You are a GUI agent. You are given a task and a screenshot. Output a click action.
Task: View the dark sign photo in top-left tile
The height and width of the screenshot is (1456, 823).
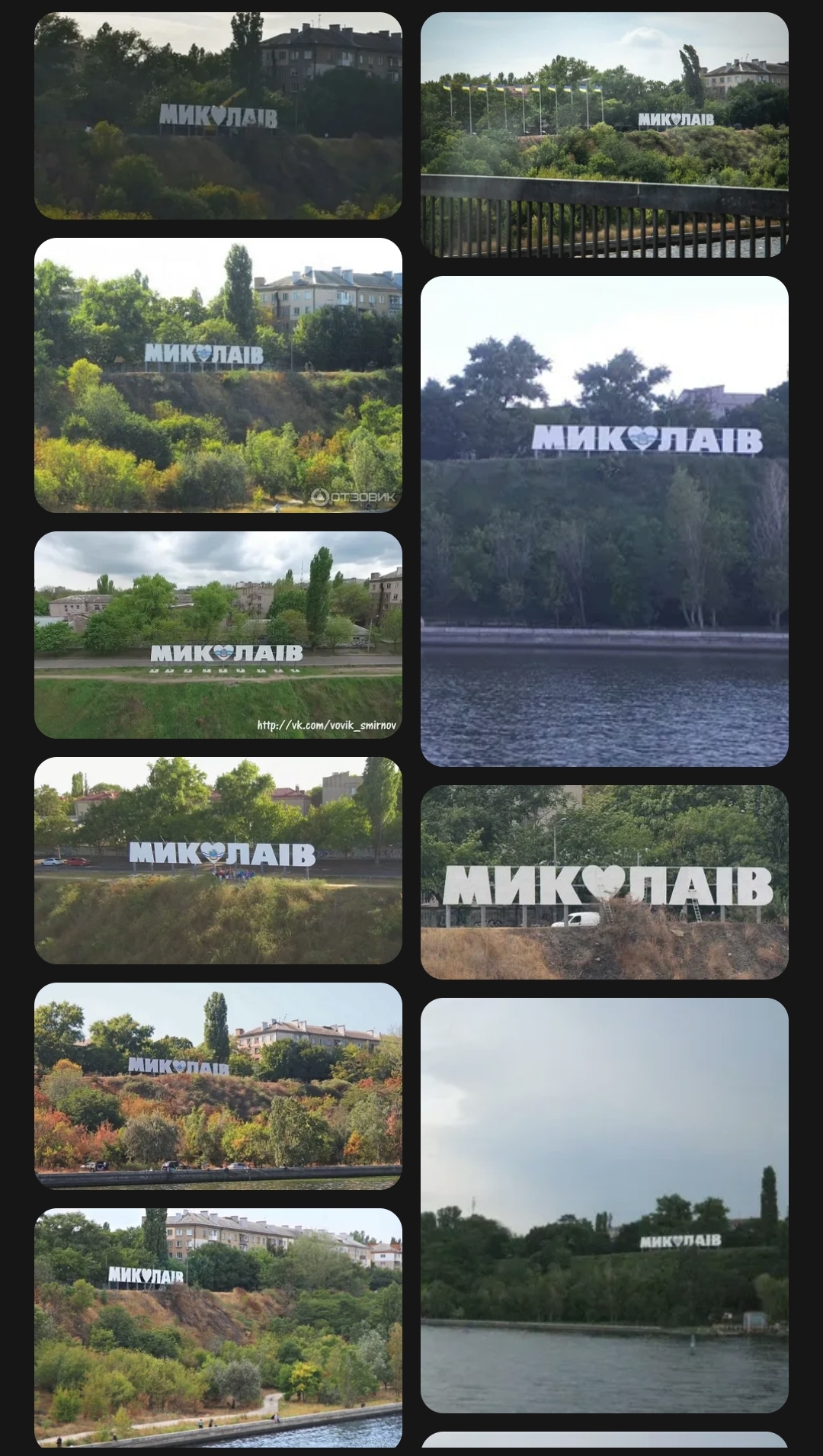[x=218, y=116]
